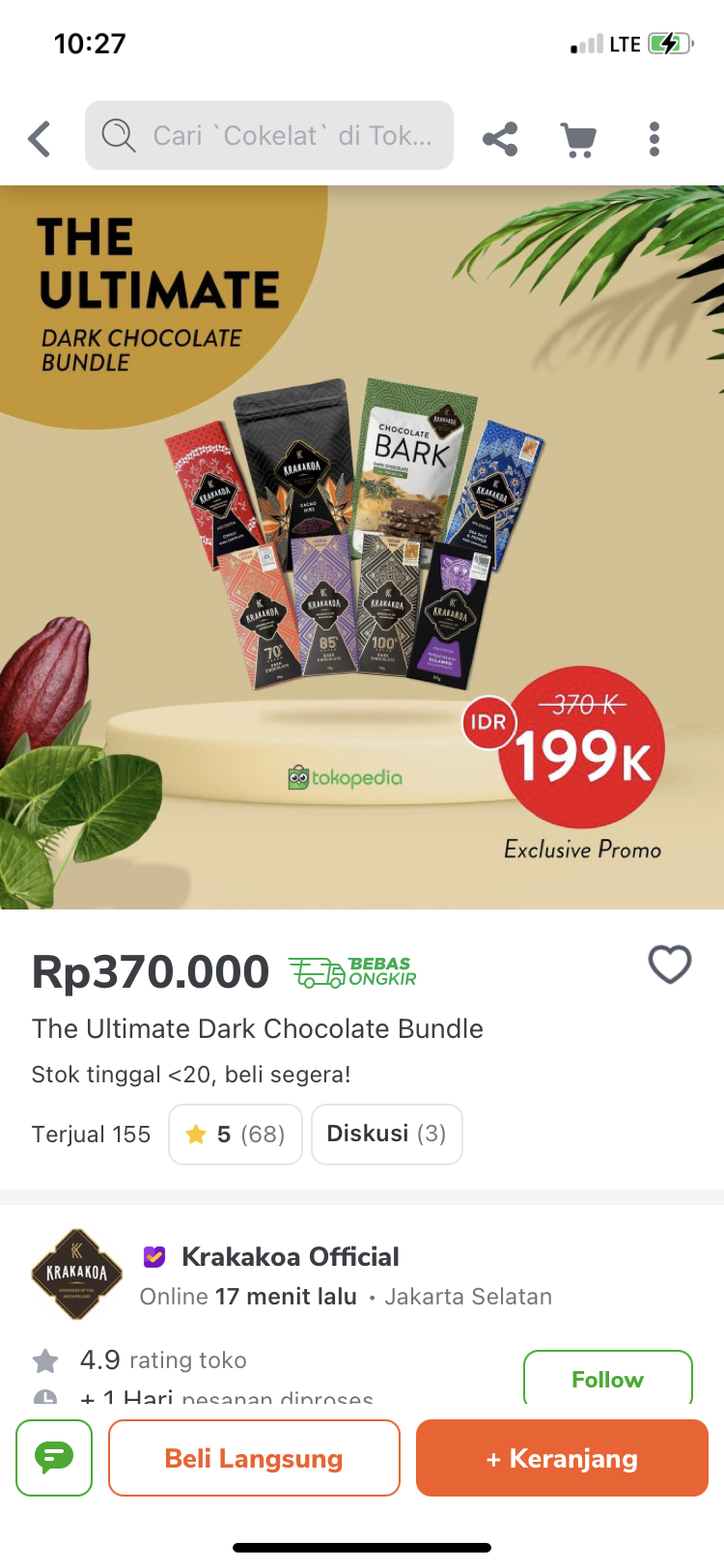
Task: Chat with the seller
Action: (x=54, y=1457)
